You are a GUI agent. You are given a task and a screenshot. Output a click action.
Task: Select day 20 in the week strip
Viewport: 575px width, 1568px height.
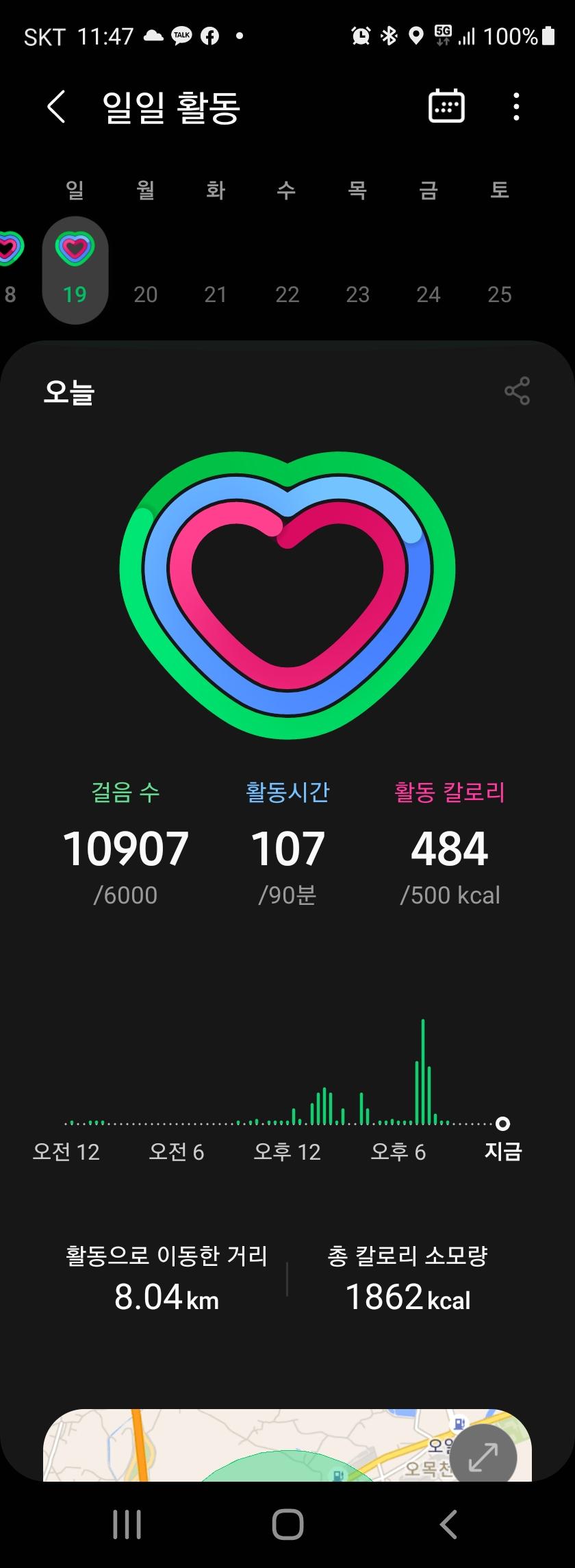pos(145,294)
